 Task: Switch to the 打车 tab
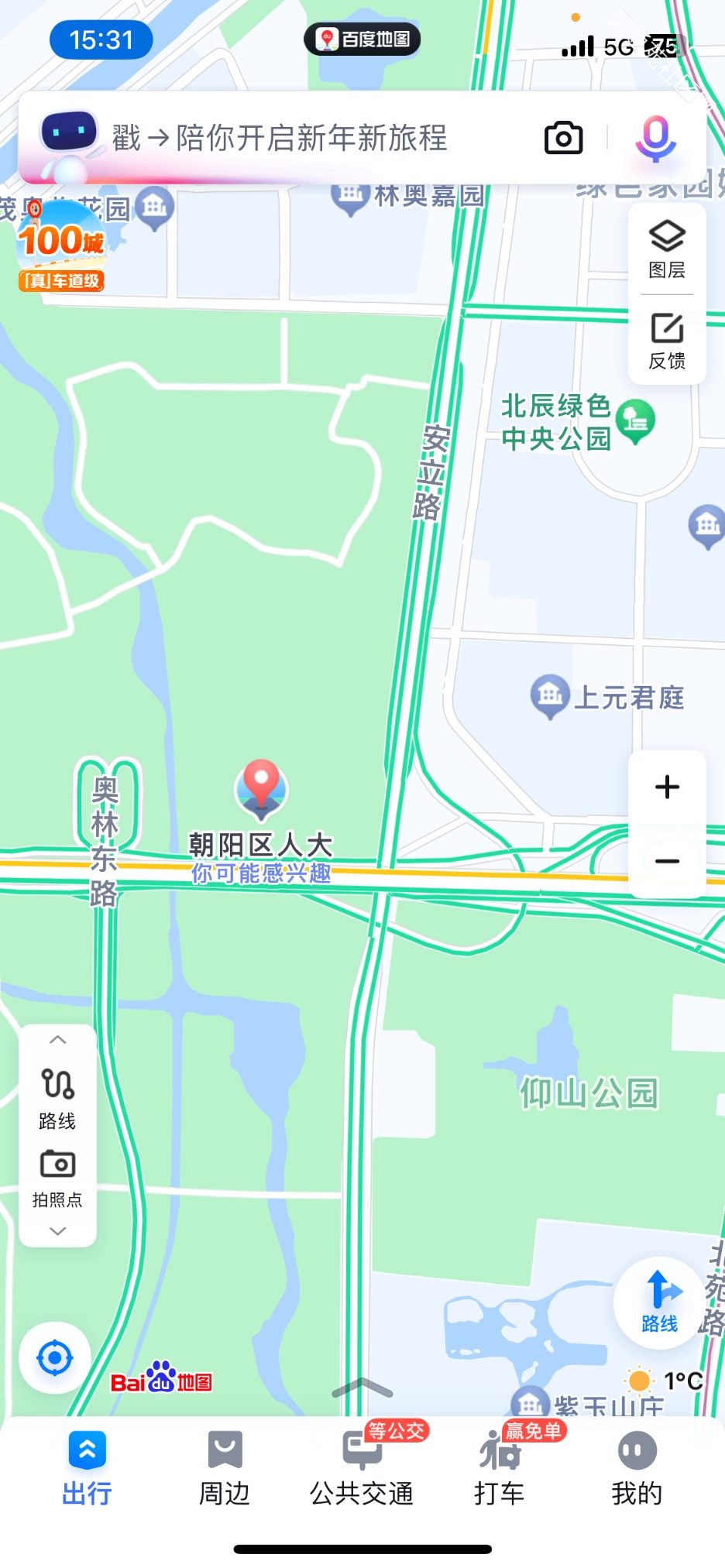(x=500, y=1468)
